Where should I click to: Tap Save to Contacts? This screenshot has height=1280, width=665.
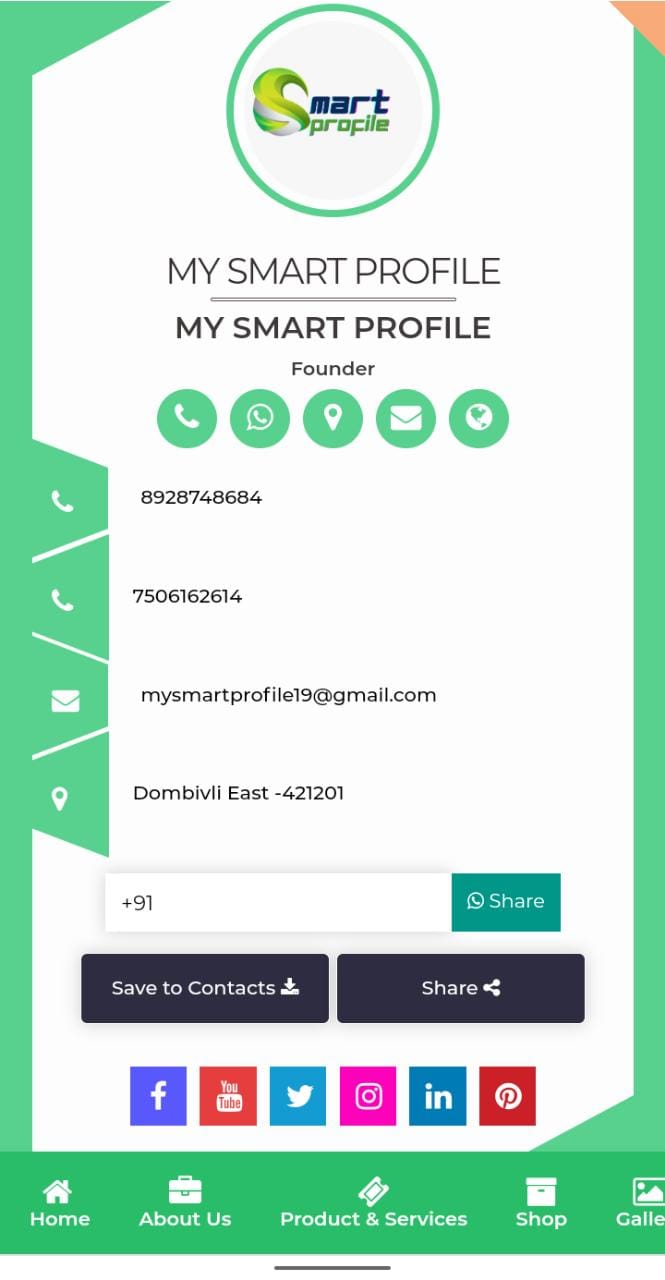coord(205,988)
